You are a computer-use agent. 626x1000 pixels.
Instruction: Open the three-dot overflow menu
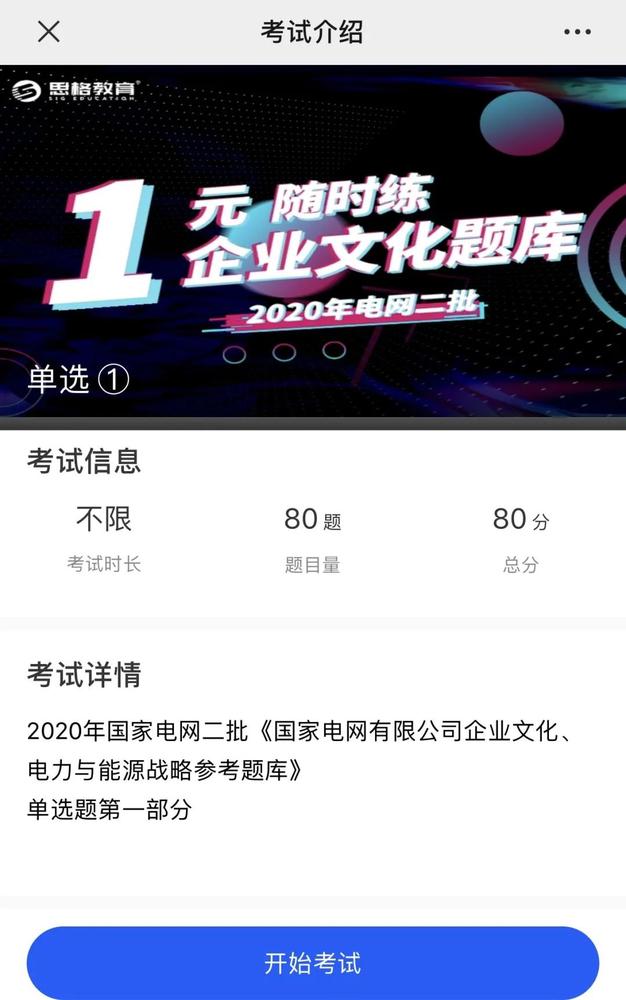577,32
